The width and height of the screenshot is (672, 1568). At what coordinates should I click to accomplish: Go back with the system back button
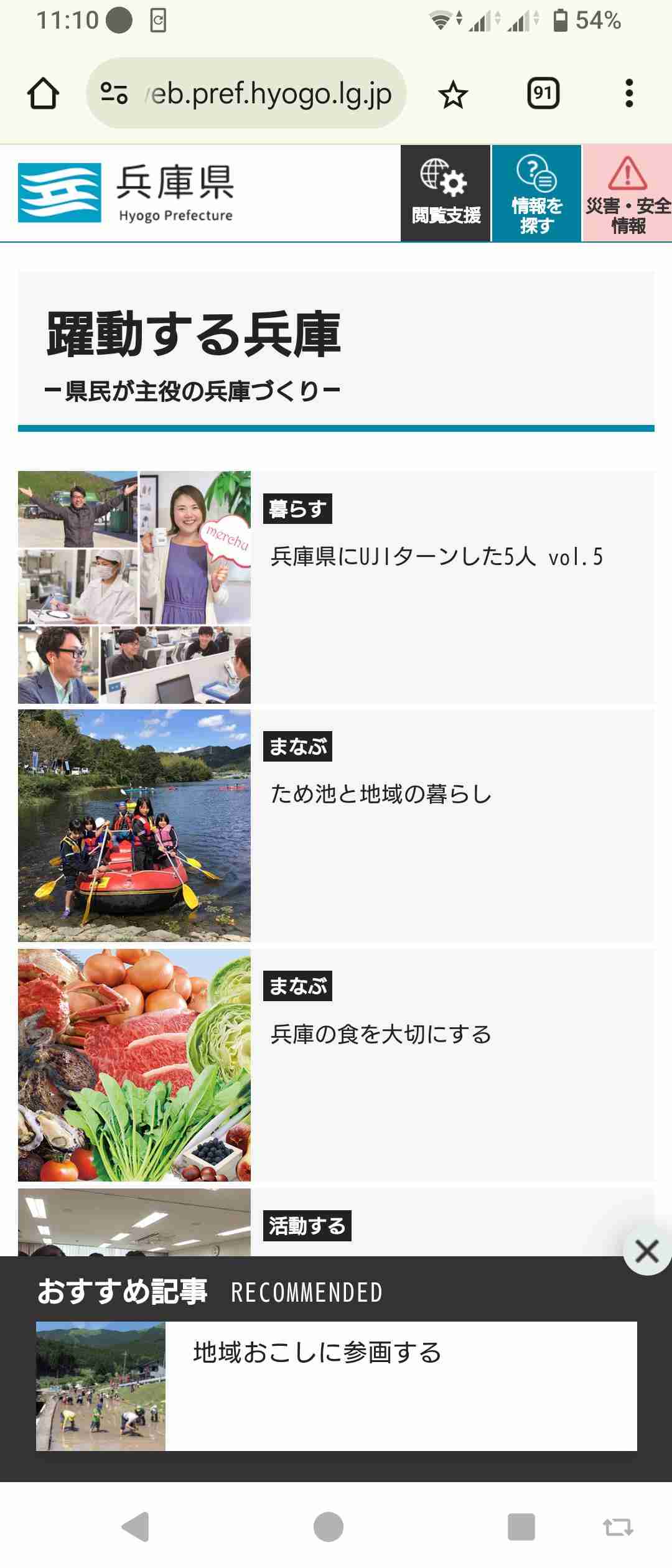click(136, 1527)
